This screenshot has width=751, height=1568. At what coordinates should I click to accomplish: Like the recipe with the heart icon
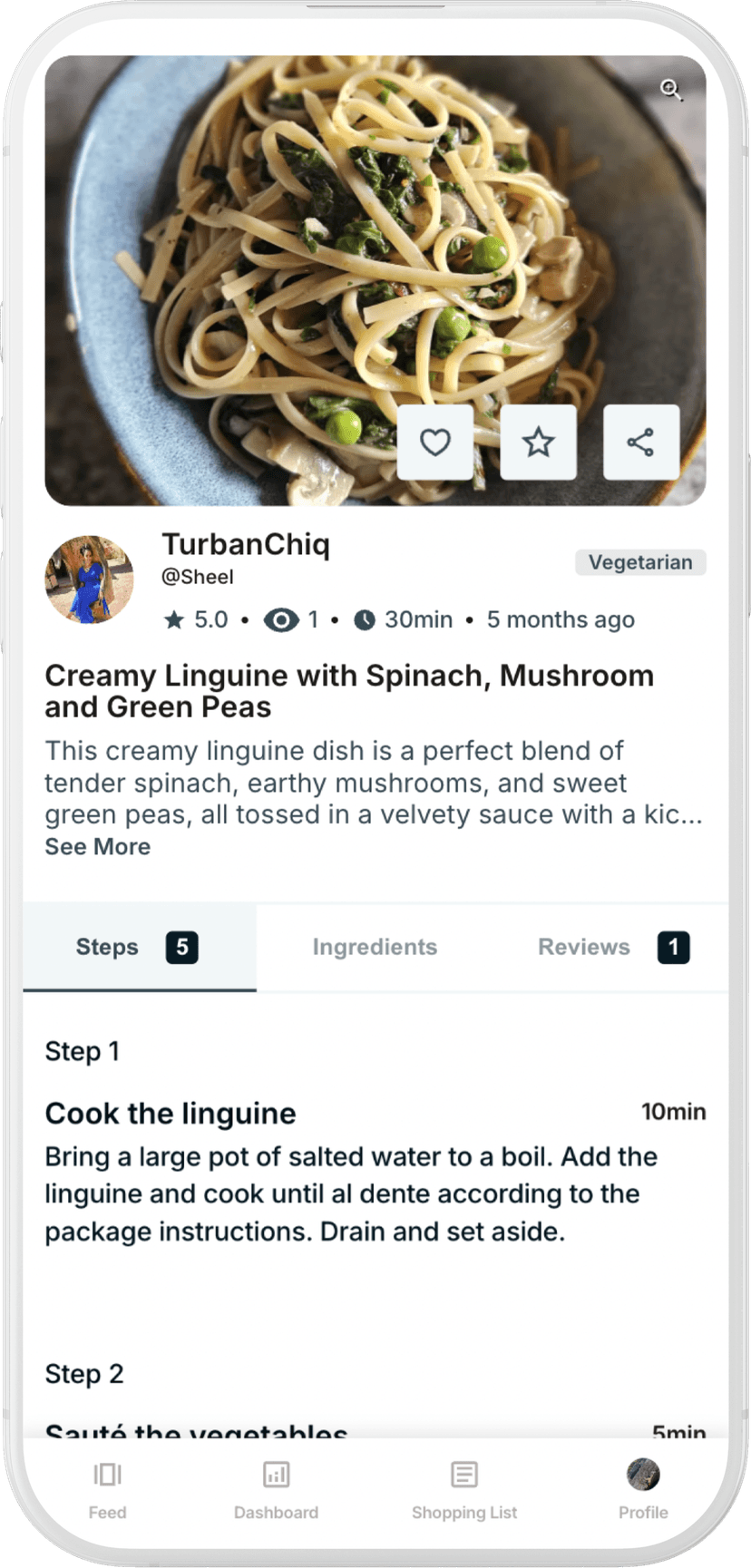[435, 443]
